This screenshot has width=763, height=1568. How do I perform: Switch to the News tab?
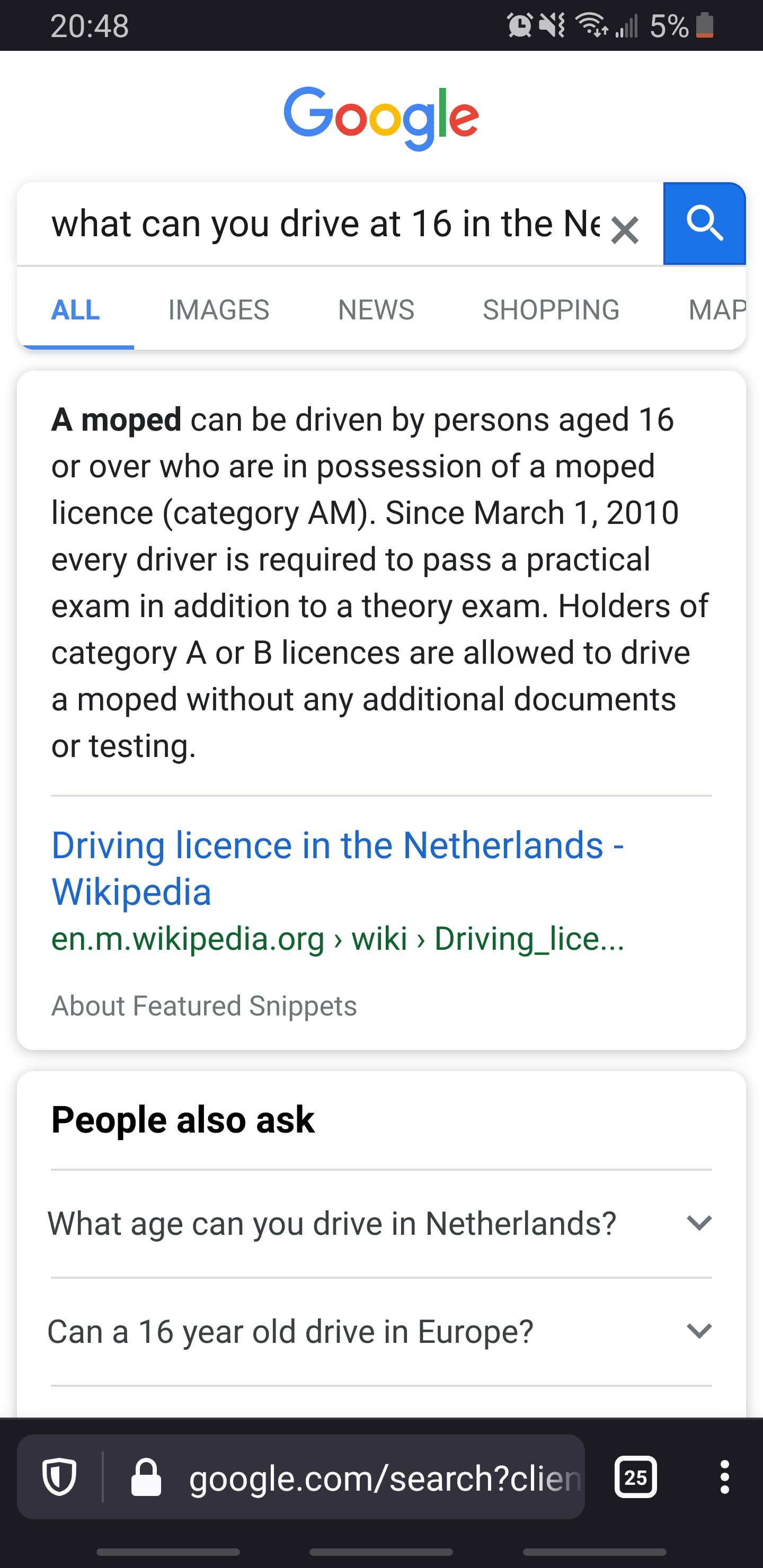376,310
